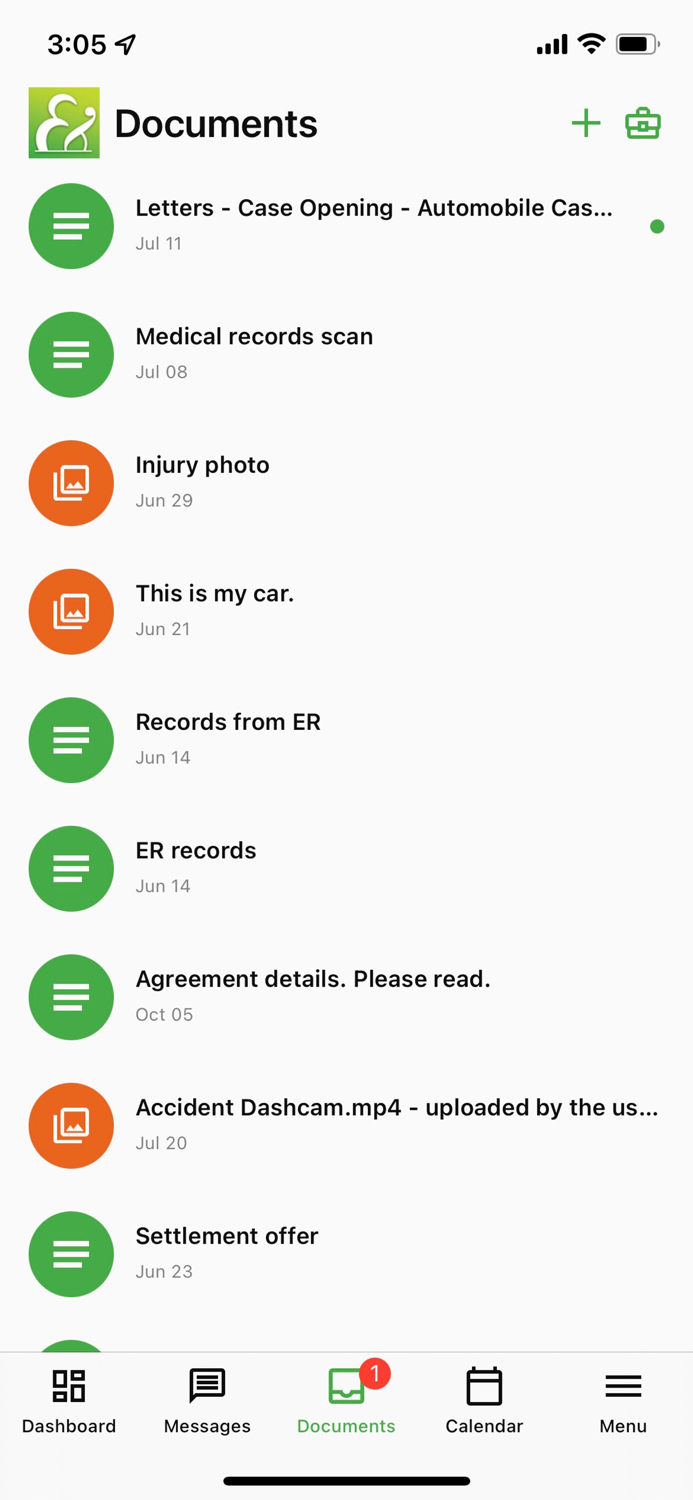The image size is (693, 1500).
Task: Add a new document with the plus icon
Action: coord(586,124)
